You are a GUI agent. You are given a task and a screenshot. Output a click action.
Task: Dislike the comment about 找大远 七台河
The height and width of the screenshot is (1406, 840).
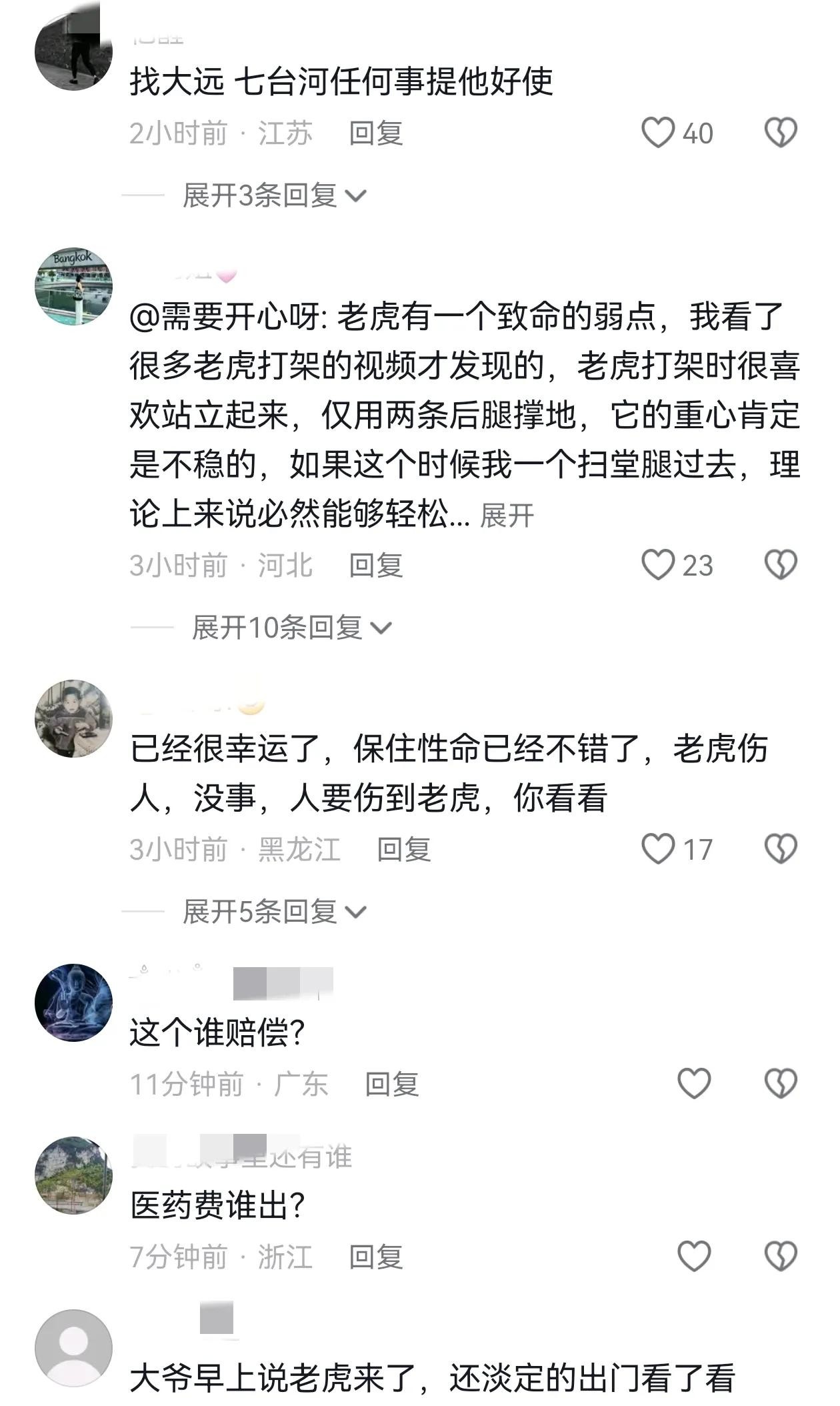click(781, 133)
